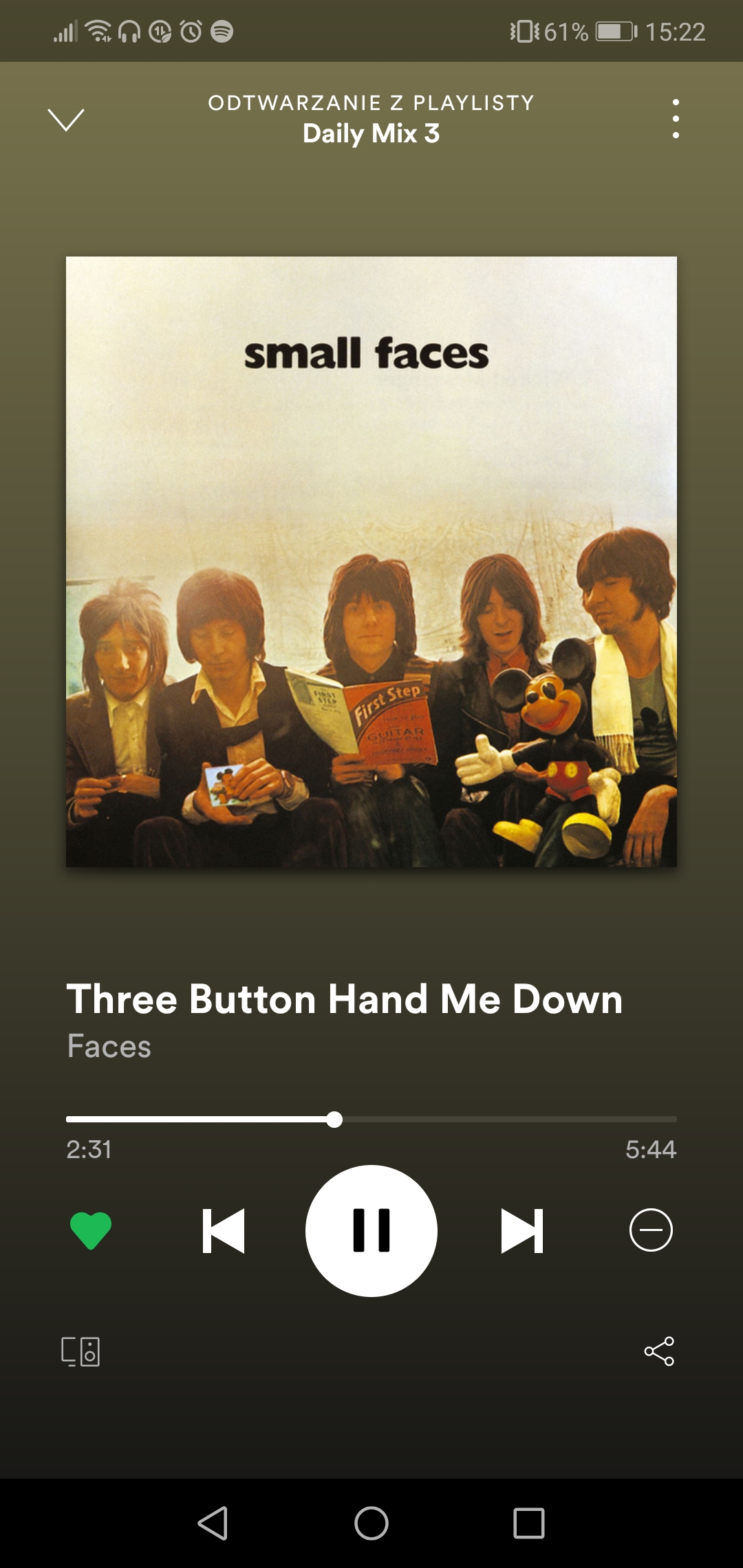Open the connect devices picker
Image resolution: width=743 pixels, height=1568 pixels.
tap(80, 1351)
